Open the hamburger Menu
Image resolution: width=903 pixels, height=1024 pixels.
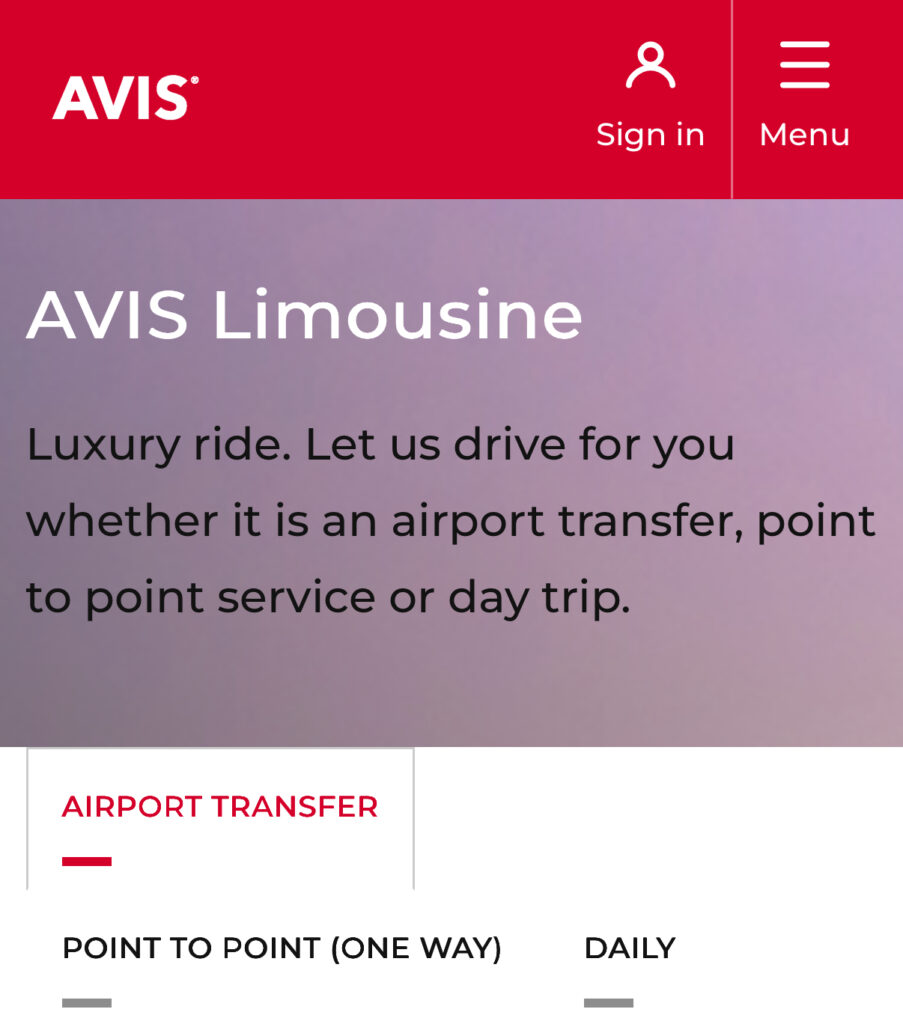pos(804,97)
